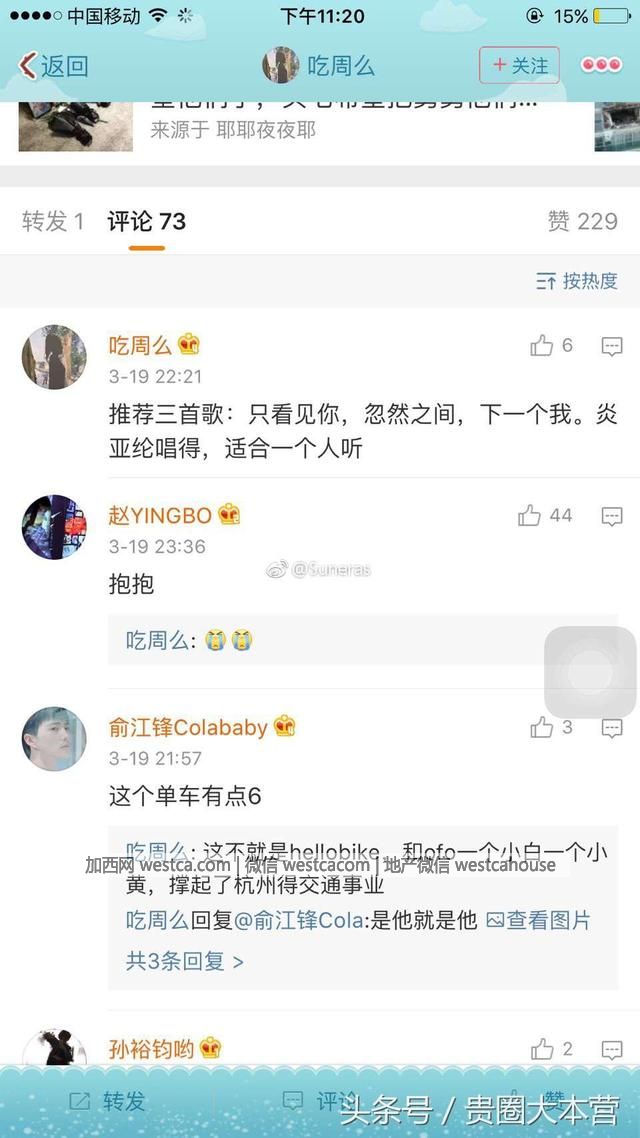This screenshot has width=640, height=1138.
Task: Reply to 赵YINGBO's comment
Action: pos(612,516)
